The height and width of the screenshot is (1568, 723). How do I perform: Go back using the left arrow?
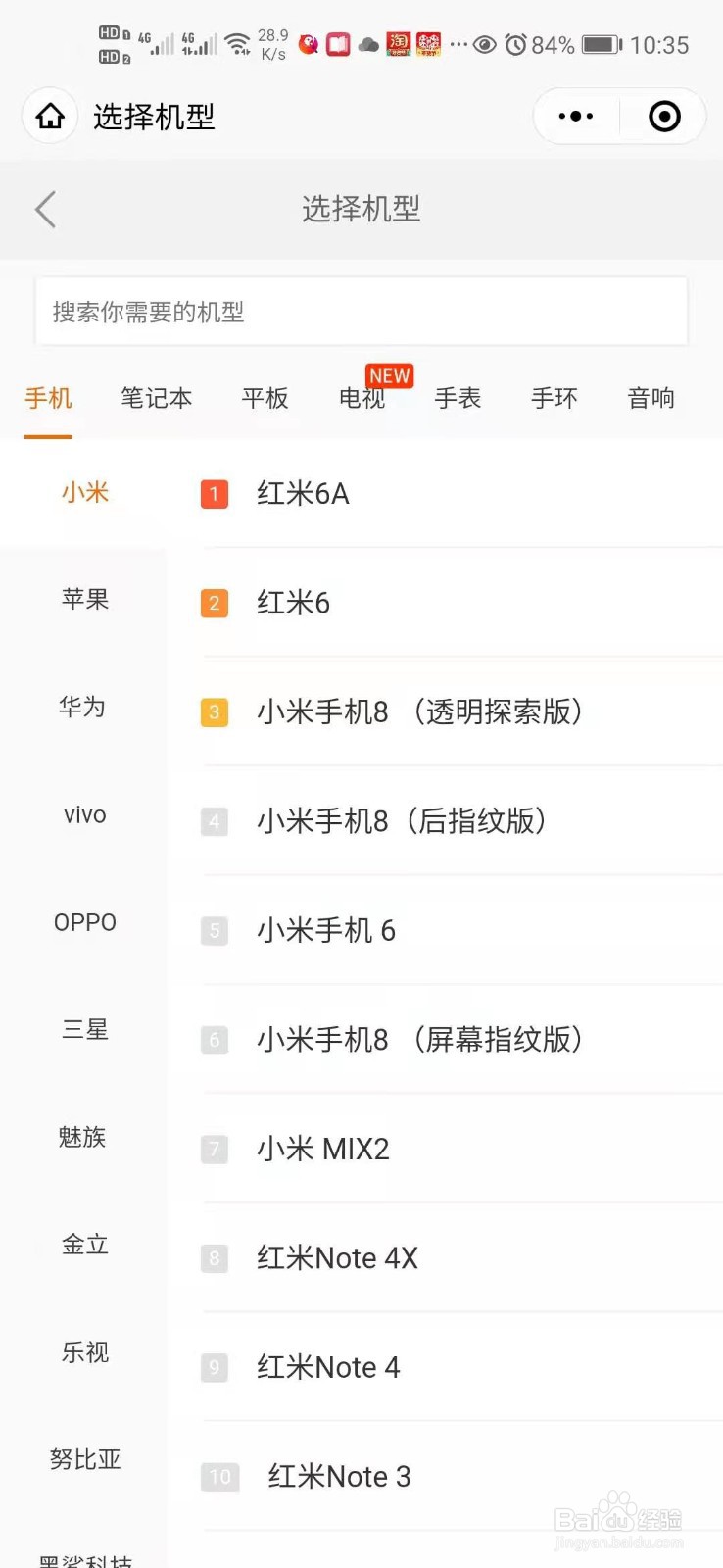(x=45, y=209)
